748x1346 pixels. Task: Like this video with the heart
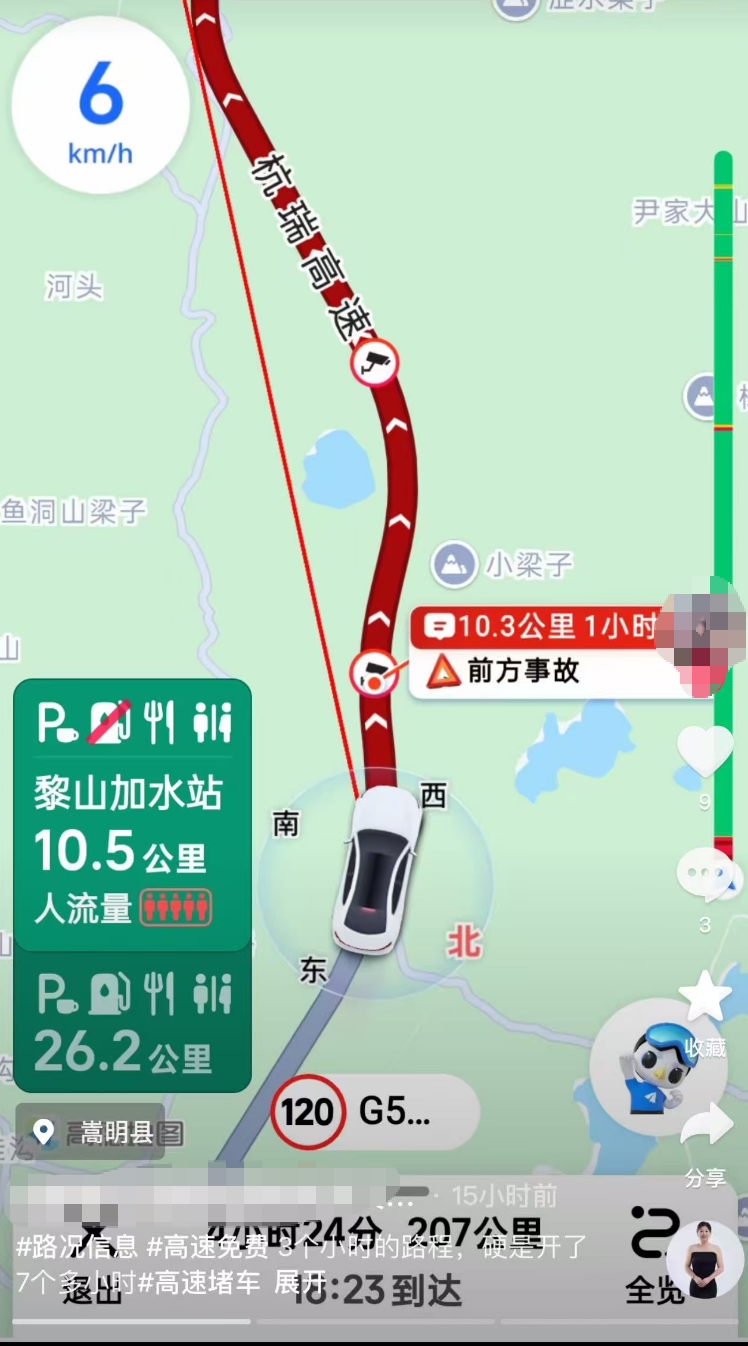(x=704, y=752)
